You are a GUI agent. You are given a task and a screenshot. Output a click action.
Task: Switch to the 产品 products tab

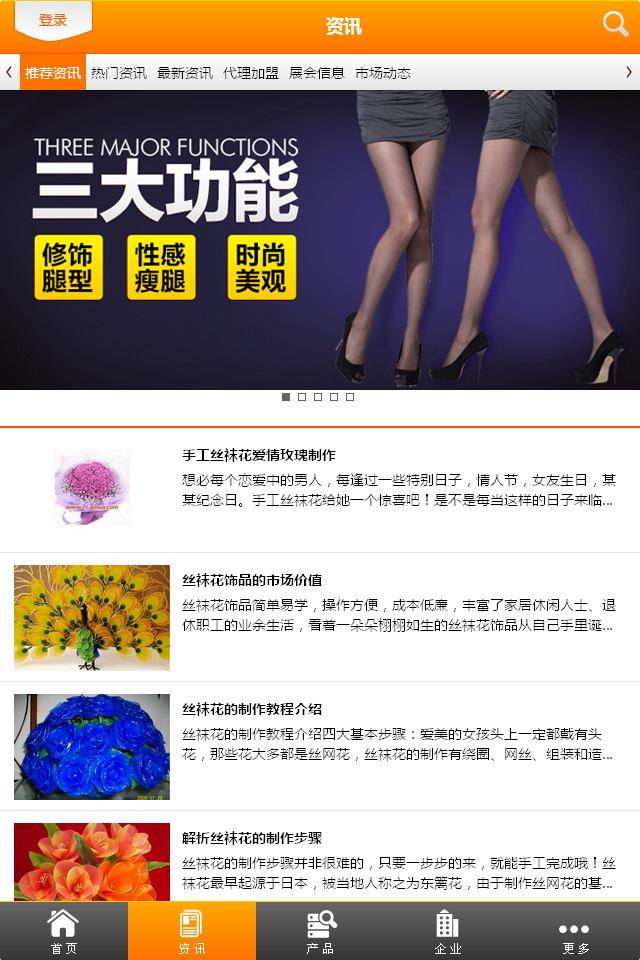click(320, 932)
